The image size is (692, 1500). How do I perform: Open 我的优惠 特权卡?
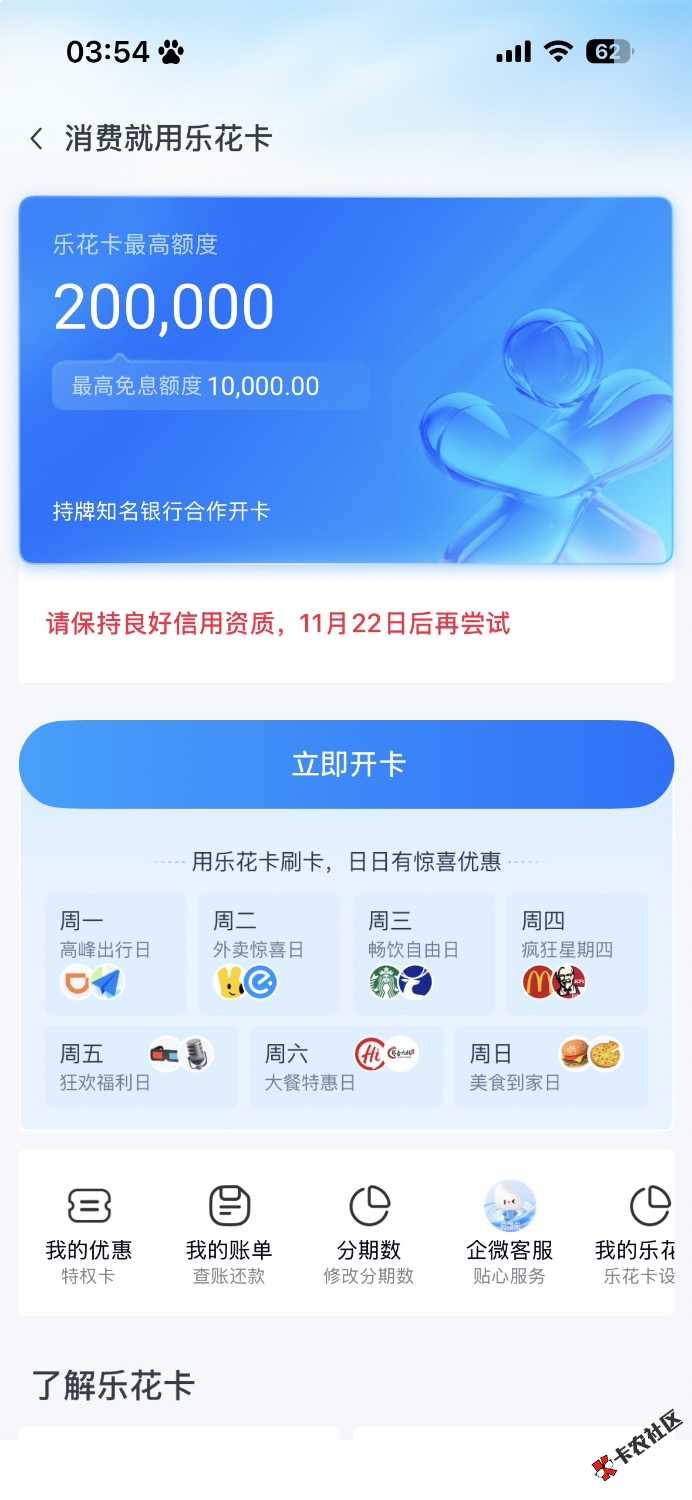point(89,1232)
